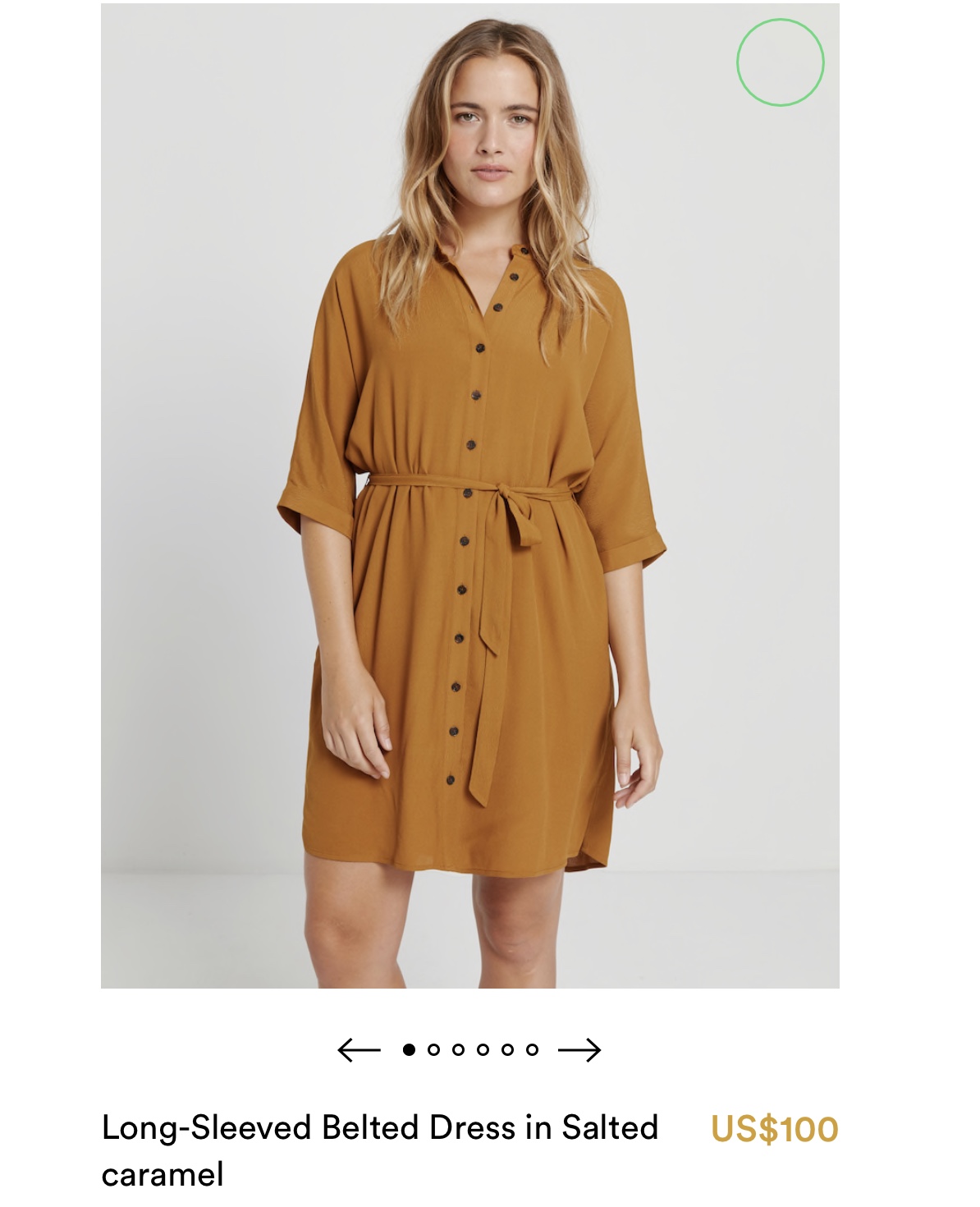Show the previous product photo
980x1207 pixels.
(359, 1049)
